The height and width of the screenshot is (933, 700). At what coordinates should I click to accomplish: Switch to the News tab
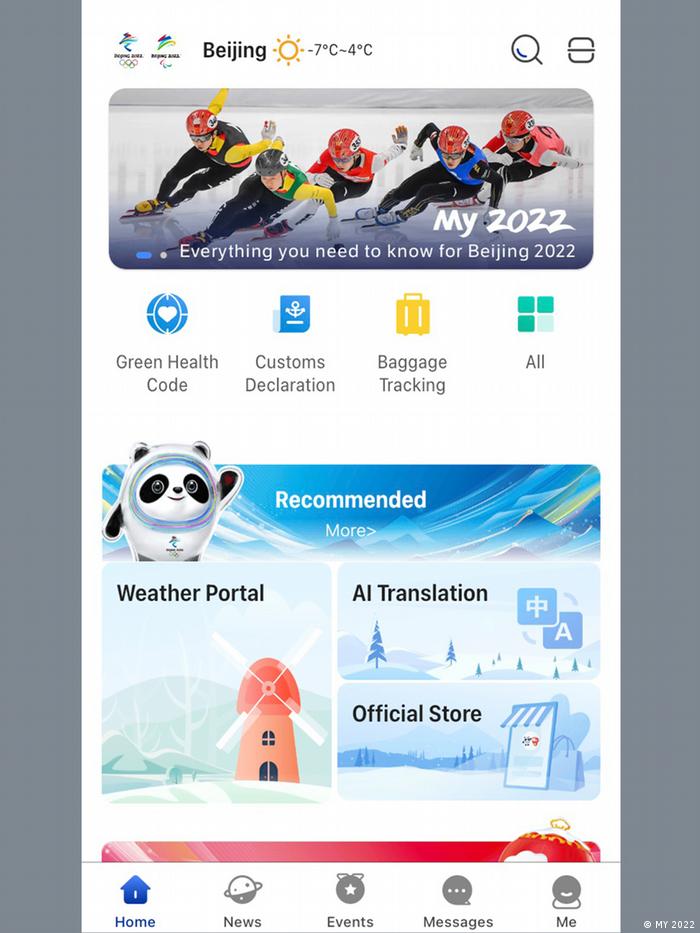click(x=242, y=900)
